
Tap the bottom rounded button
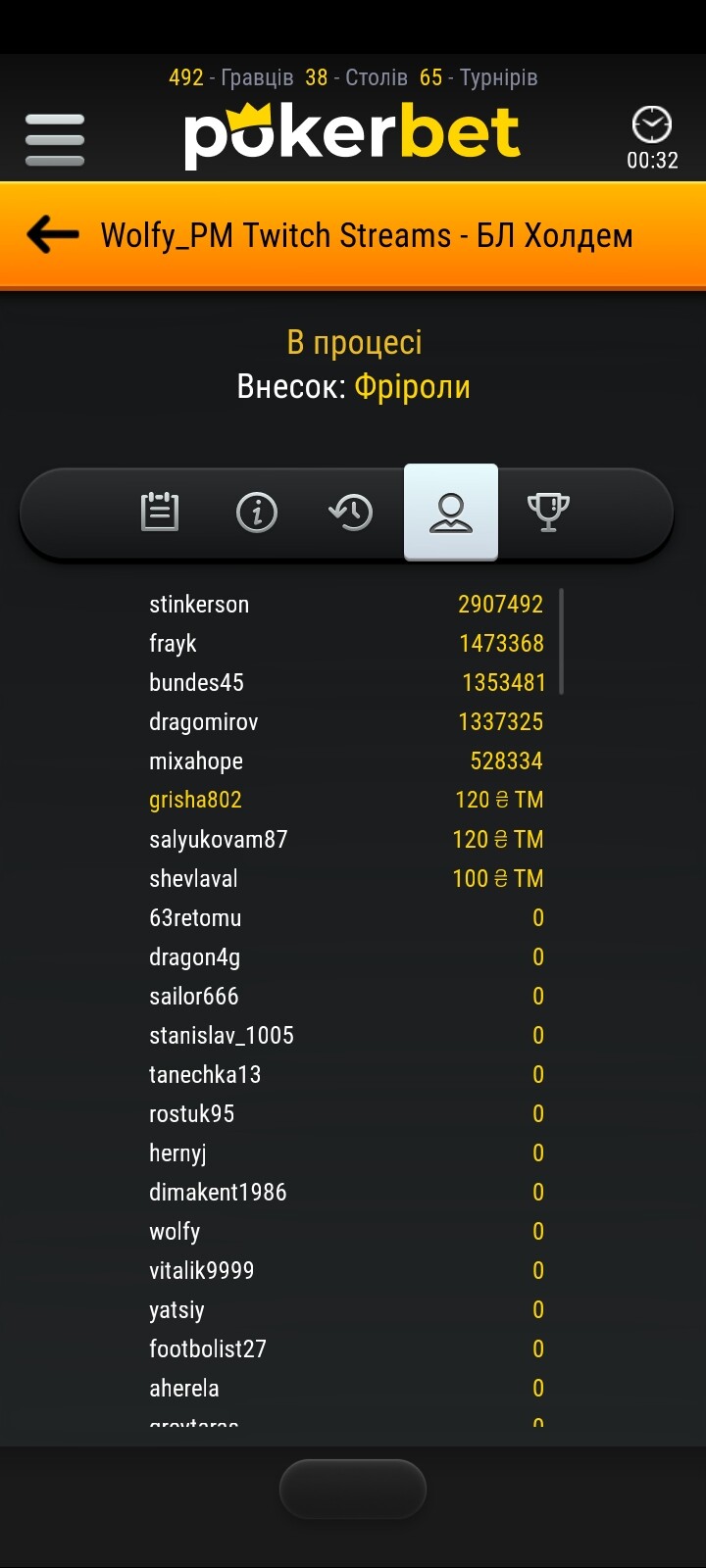point(353,1489)
